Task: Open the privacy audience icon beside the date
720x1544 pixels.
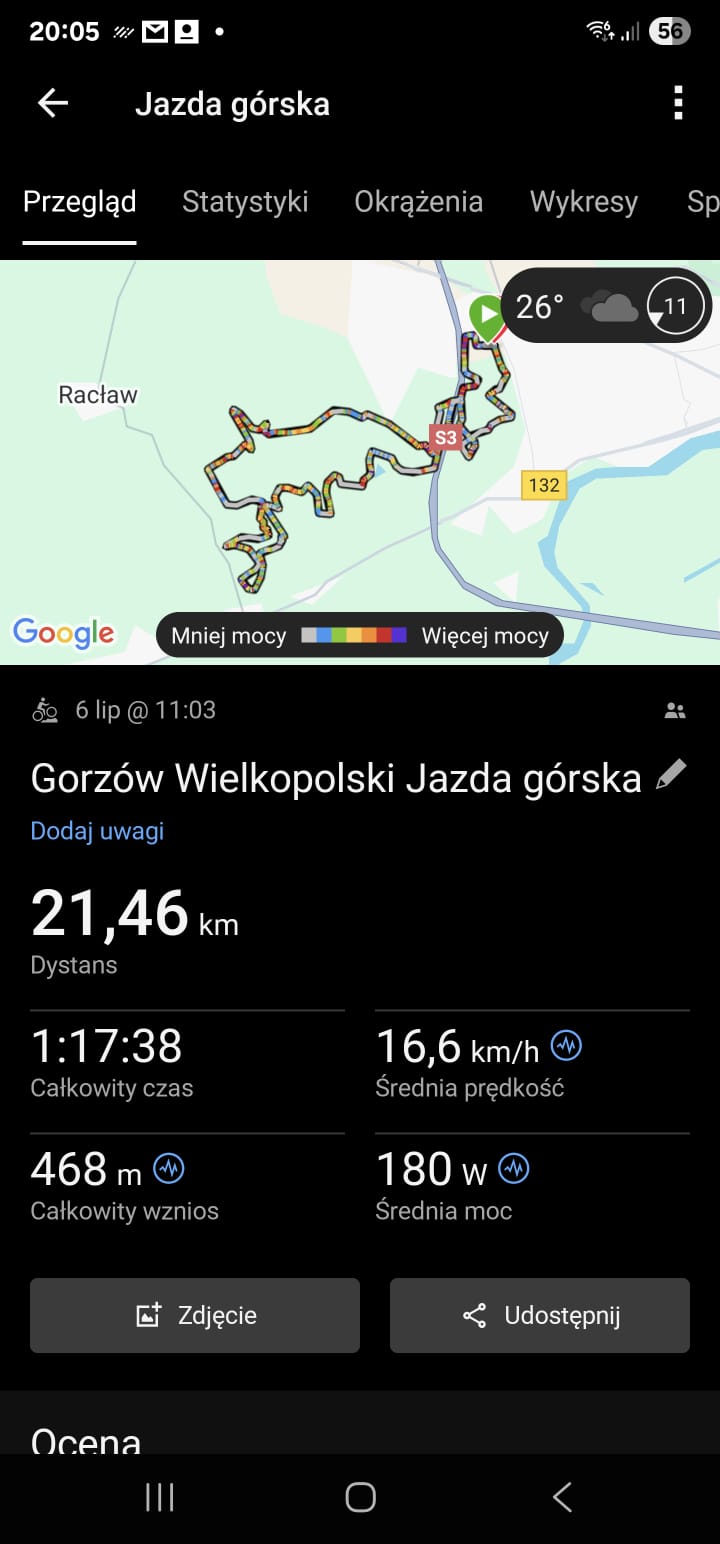Action: pyautogui.click(x=675, y=711)
